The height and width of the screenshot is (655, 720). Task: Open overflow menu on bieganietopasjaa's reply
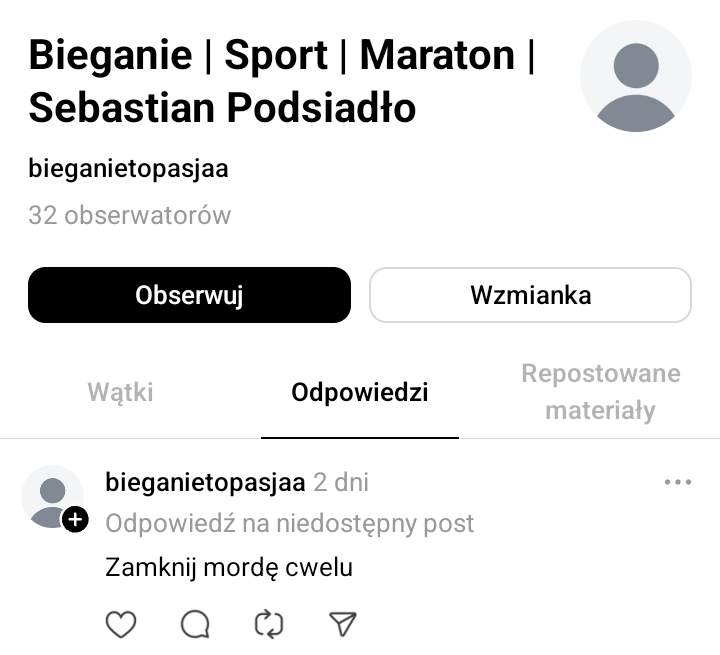click(x=677, y=483)
